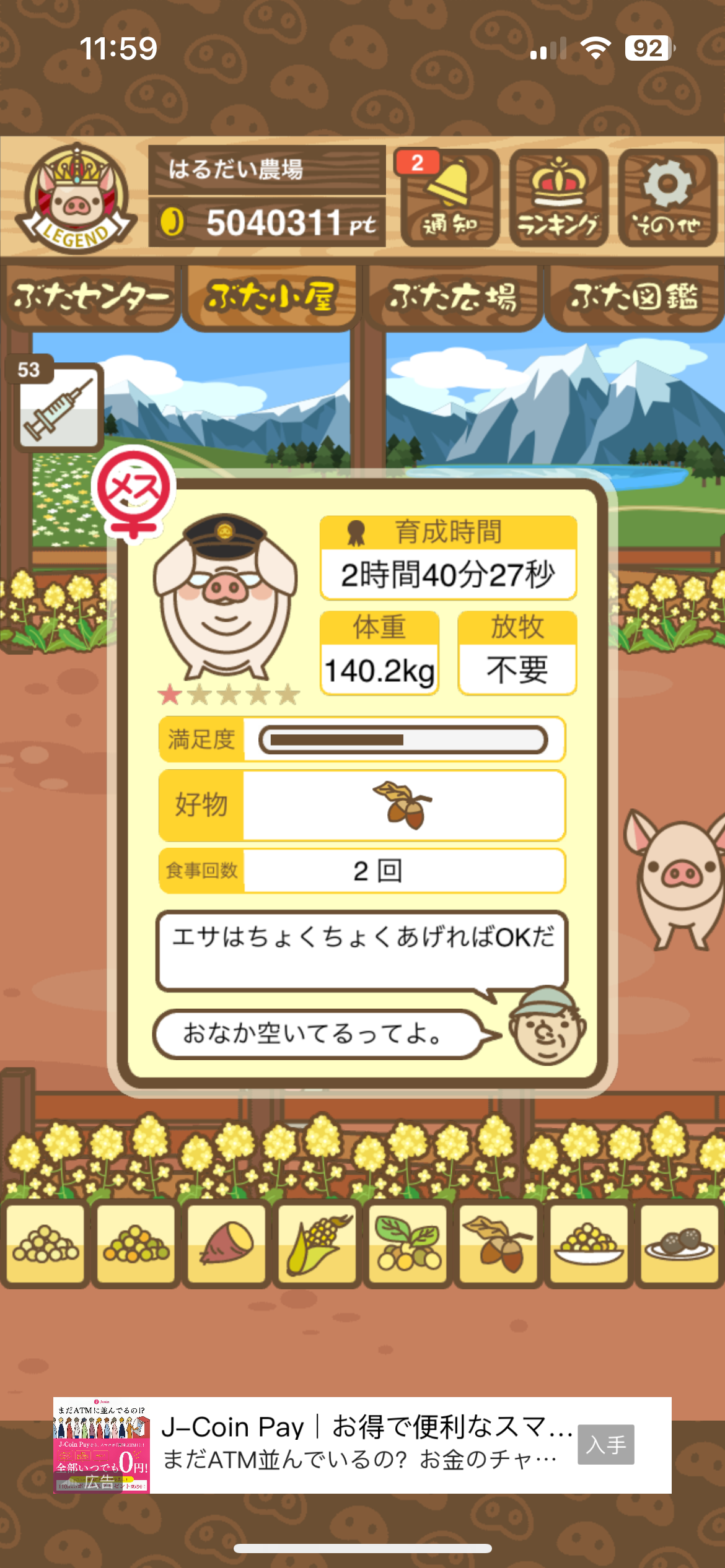Select the yellow corn kernels bowl feed

pos(589,1244)
